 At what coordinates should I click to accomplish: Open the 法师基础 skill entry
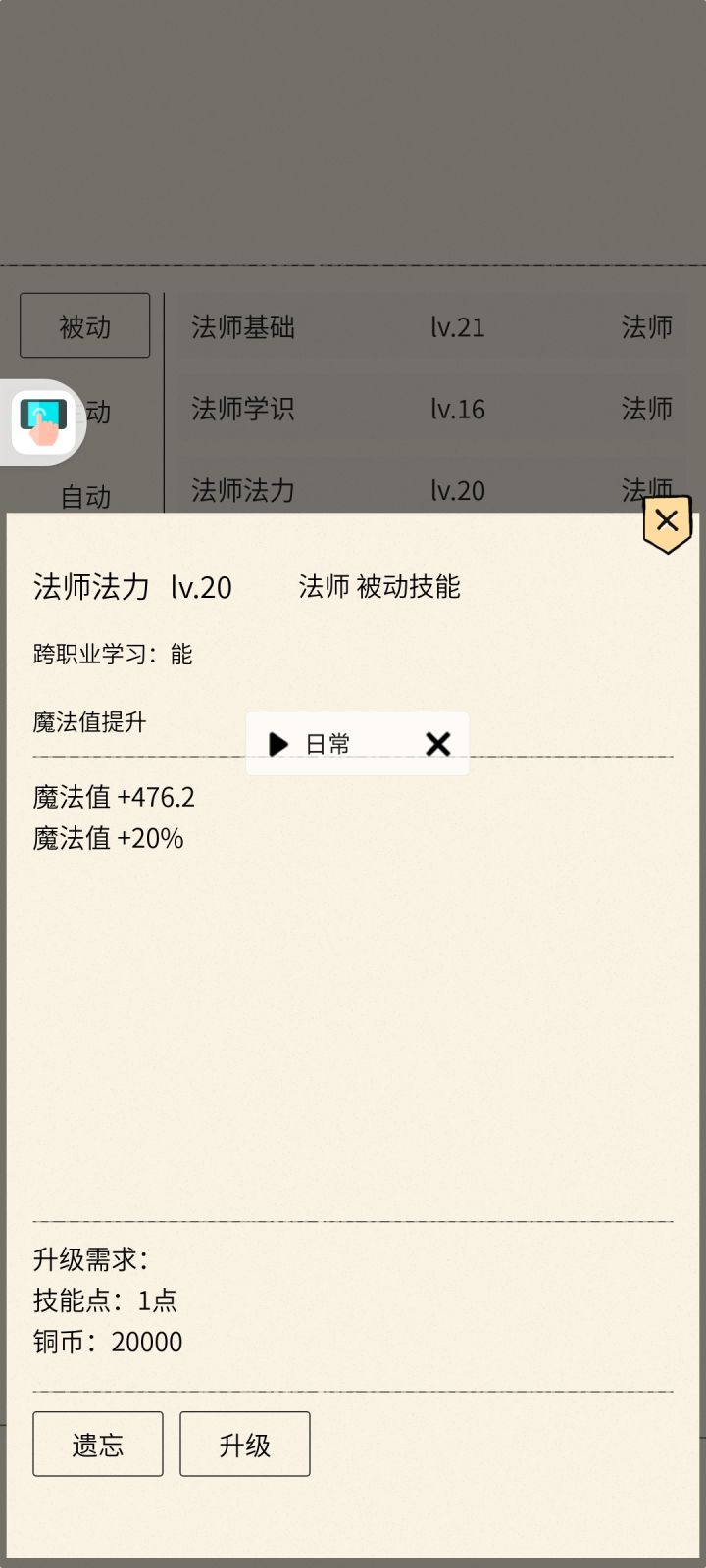coord(243,327)
